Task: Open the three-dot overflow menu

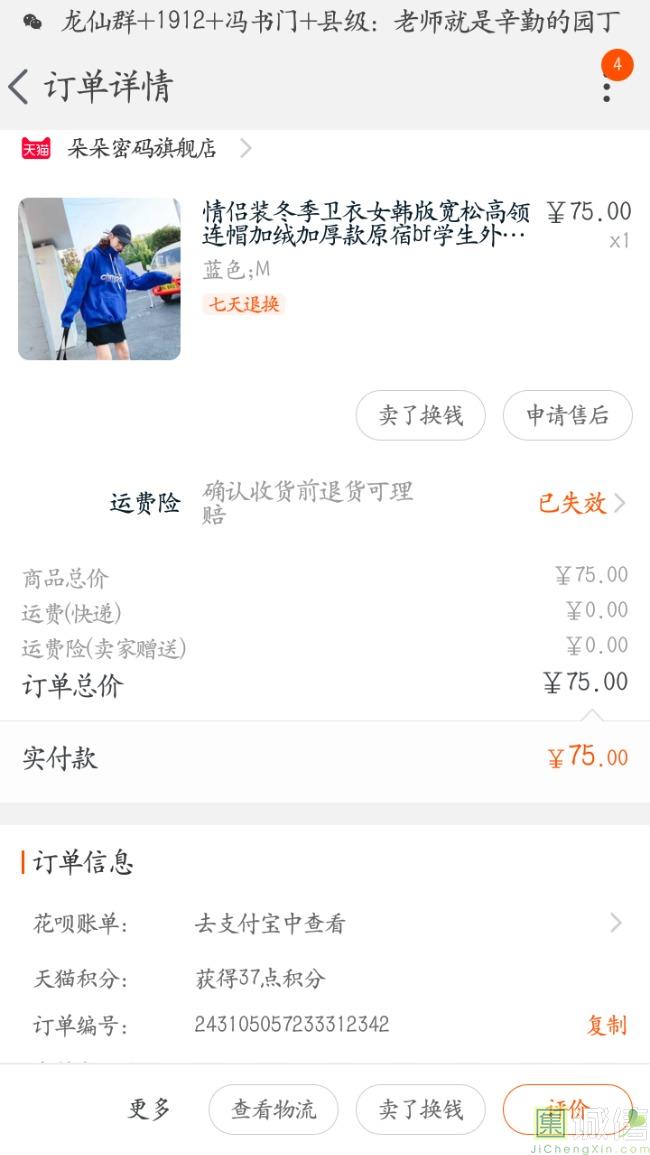Action: pos(606,88)
